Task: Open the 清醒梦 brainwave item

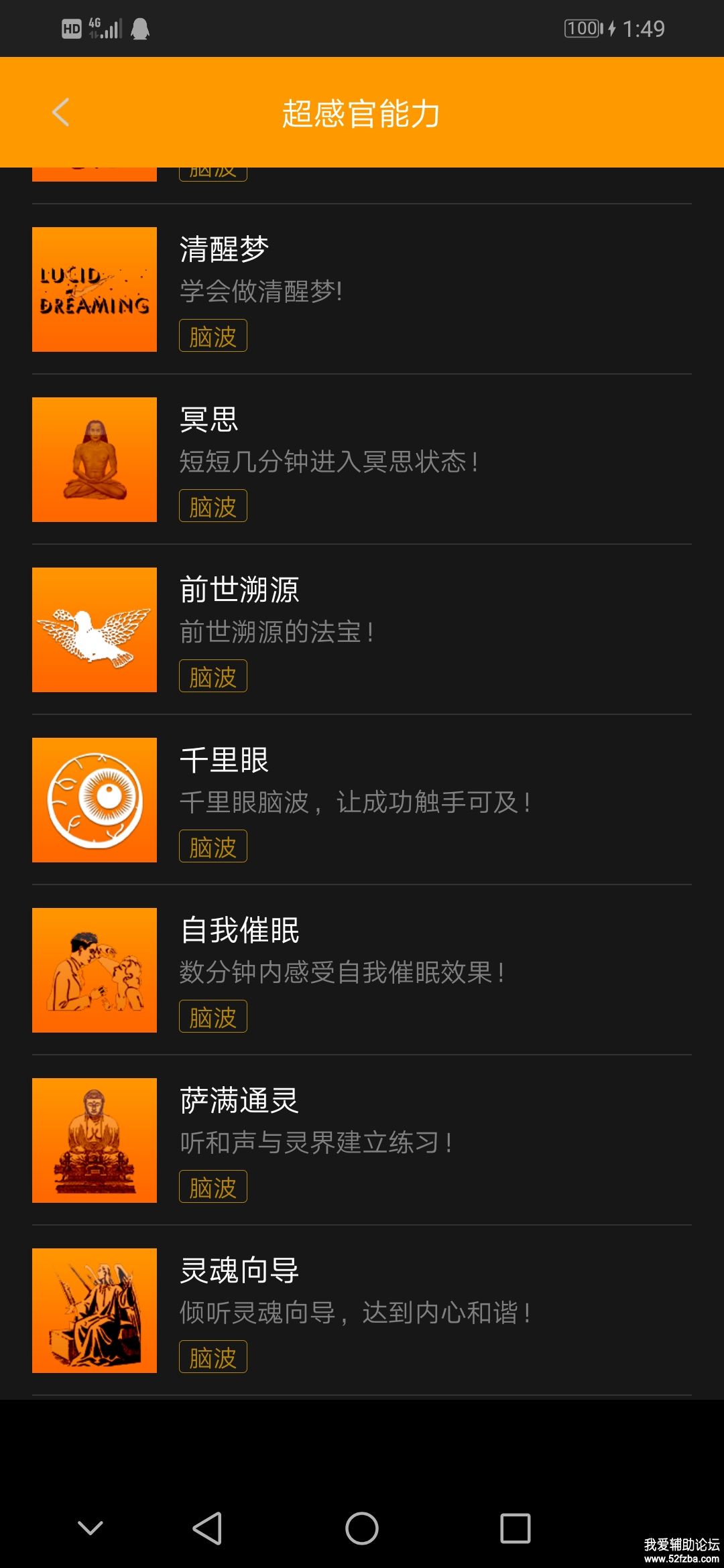Action: coord(362,289)
